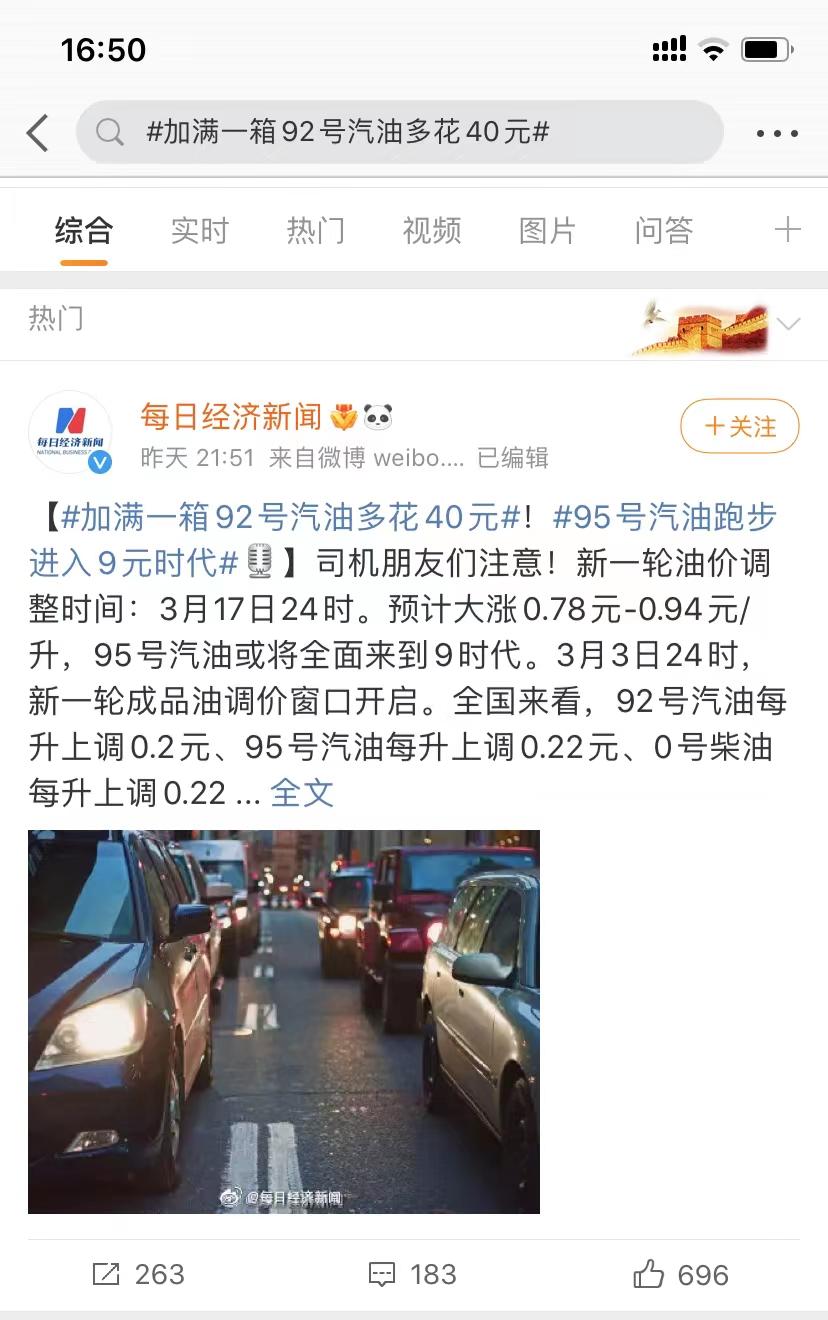Switch to the 热门 tab
828x1320 pixels.
(315, 231)
